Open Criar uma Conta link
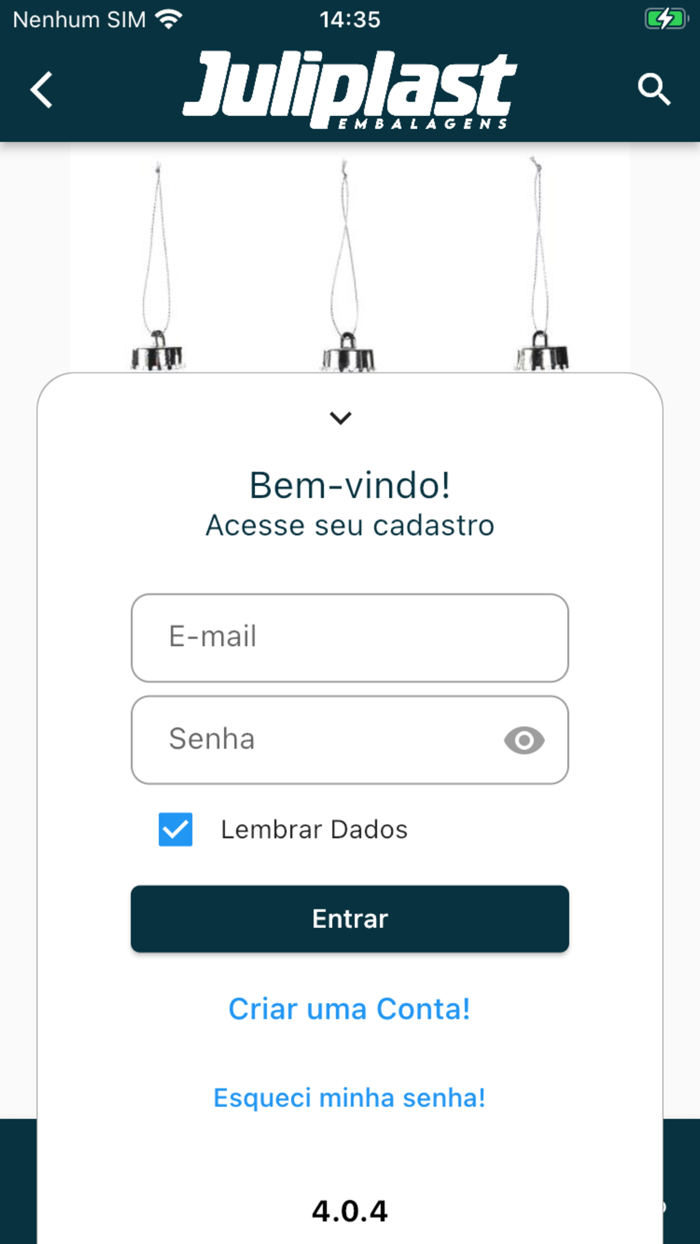700x1244 pixels. (x=349, y=1008)
